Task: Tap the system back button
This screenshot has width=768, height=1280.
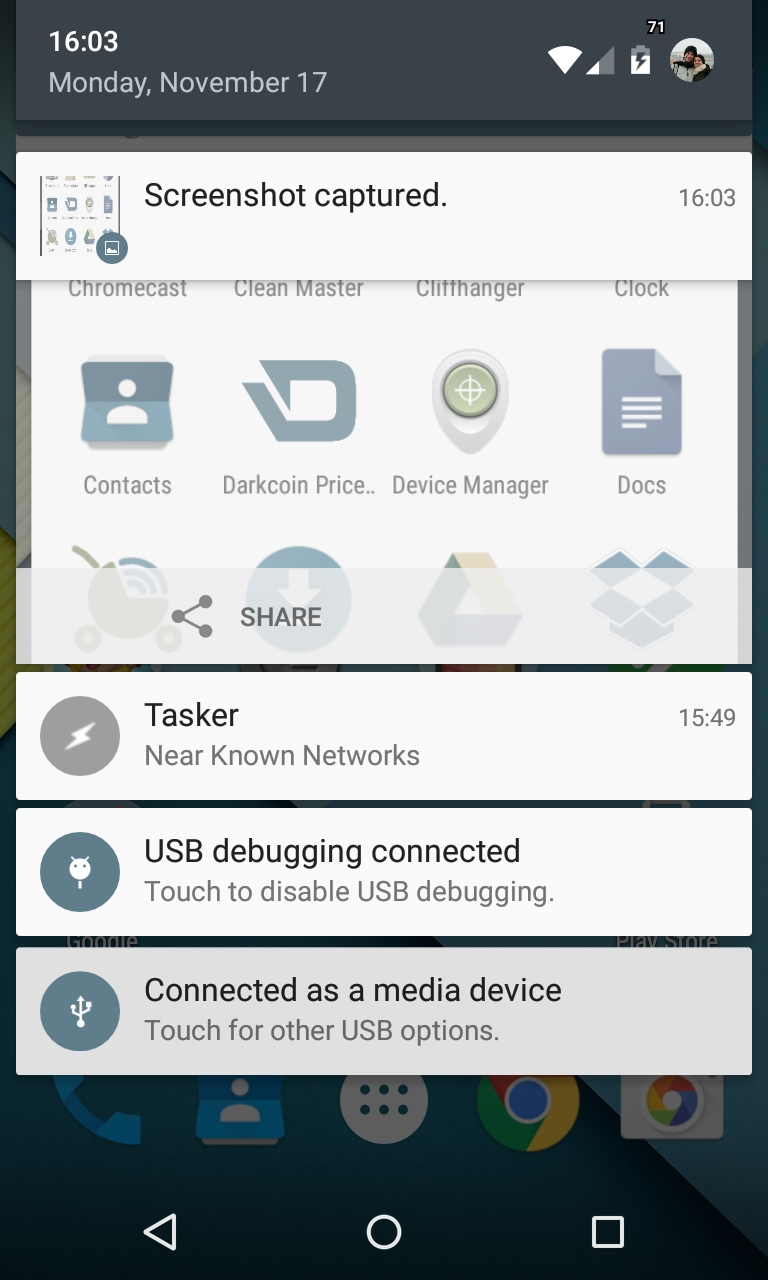Action: [160, 1231]
